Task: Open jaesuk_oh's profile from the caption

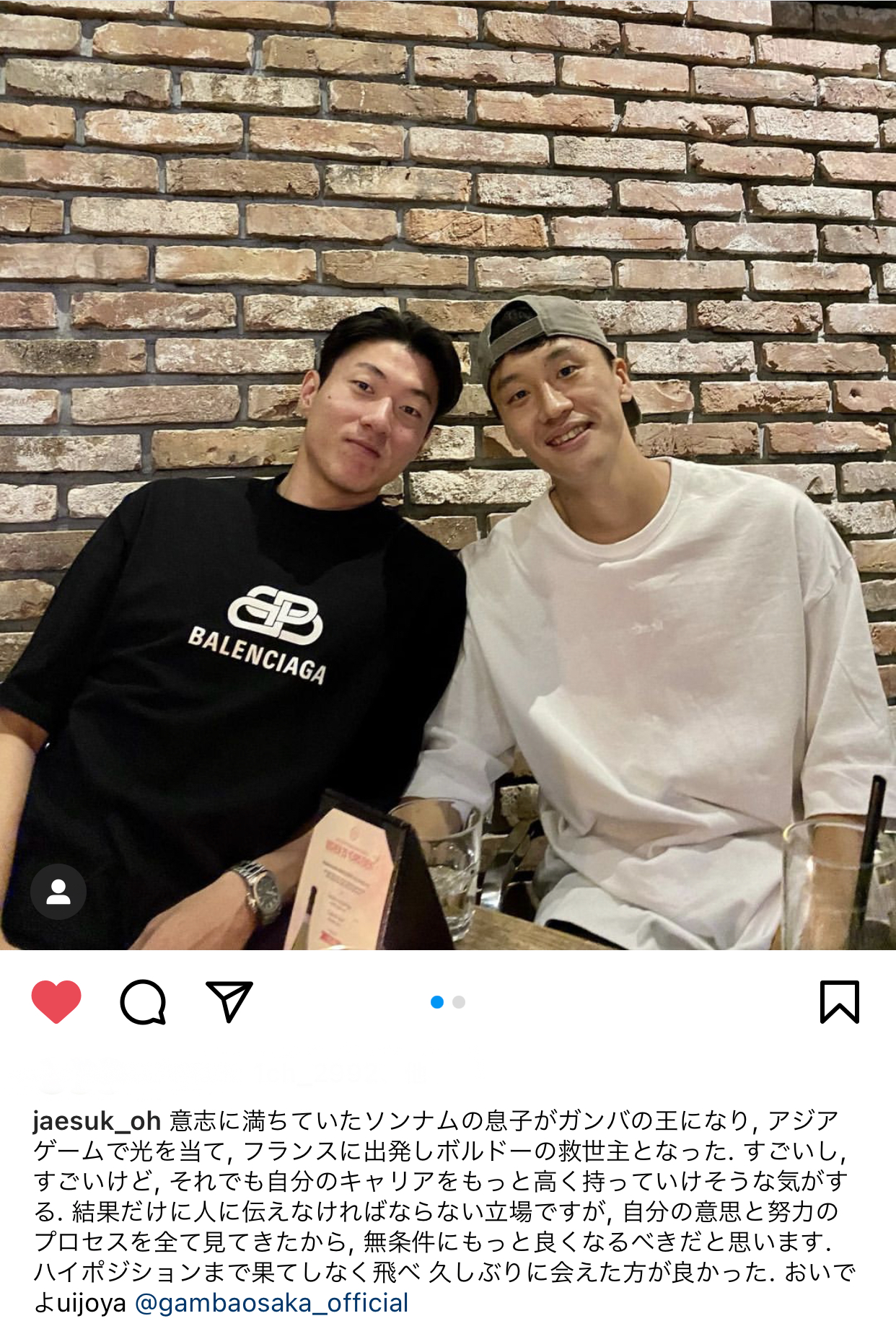Action: pyautogui.click(x=97, y=1120)
